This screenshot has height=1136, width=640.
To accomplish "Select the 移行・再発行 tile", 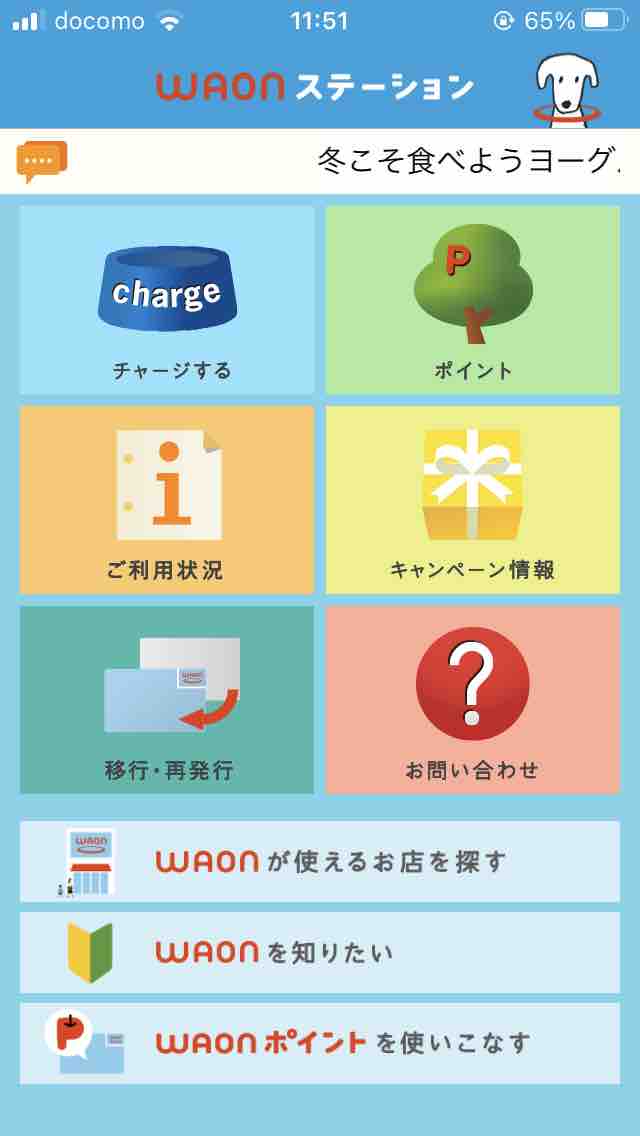I will click(167, 700).
